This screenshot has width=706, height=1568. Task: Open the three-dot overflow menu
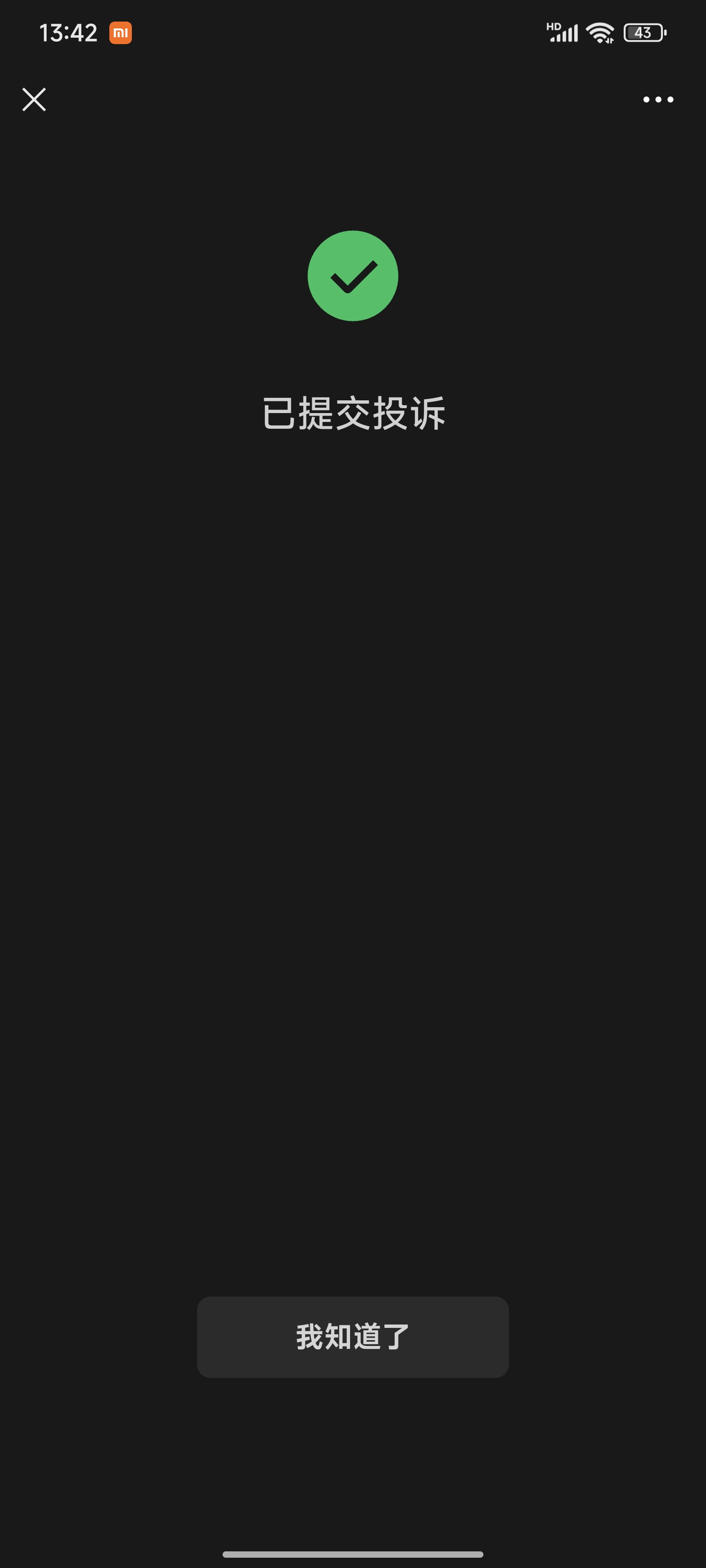coord(658,99)
